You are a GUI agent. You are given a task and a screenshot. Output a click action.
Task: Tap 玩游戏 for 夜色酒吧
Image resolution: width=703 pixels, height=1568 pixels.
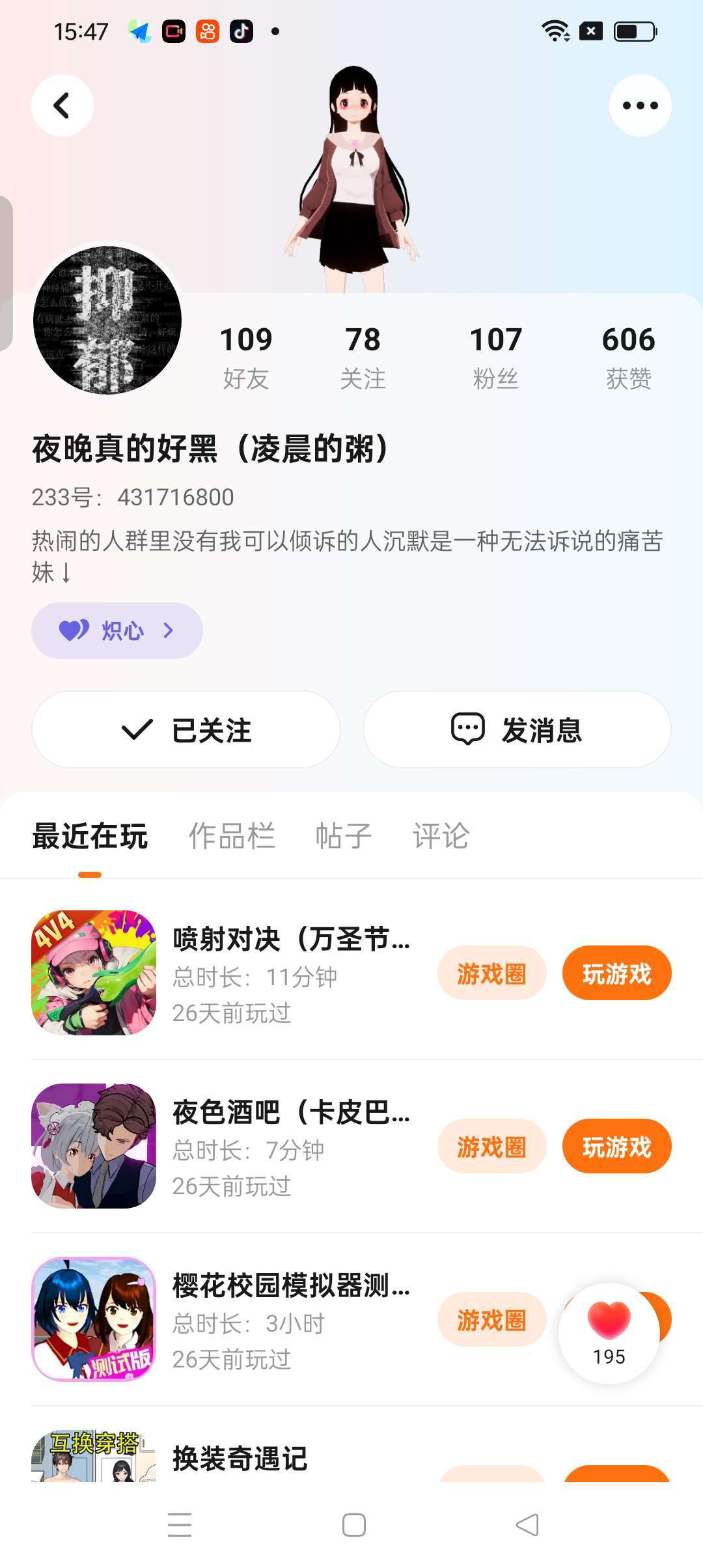click(616, 1147)
